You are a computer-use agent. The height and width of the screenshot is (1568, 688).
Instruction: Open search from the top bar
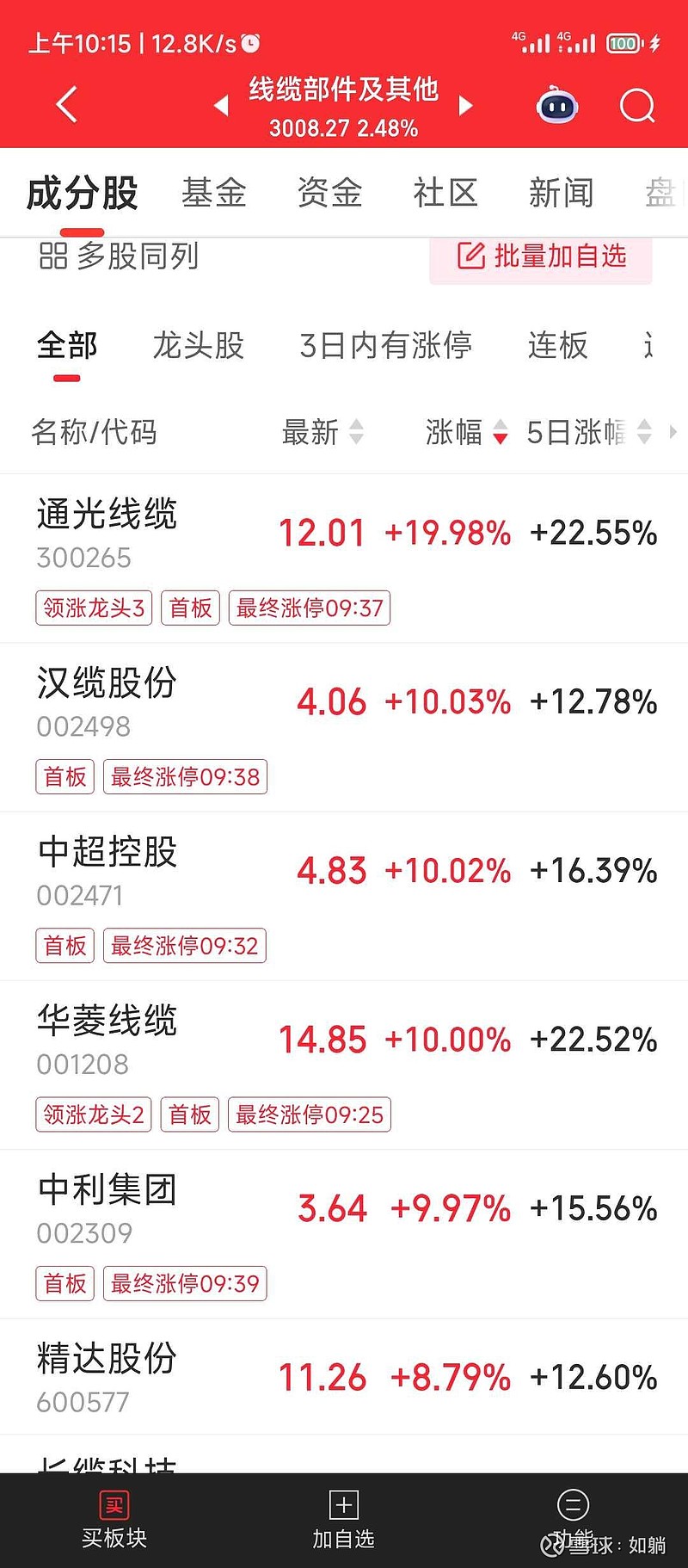637,107
